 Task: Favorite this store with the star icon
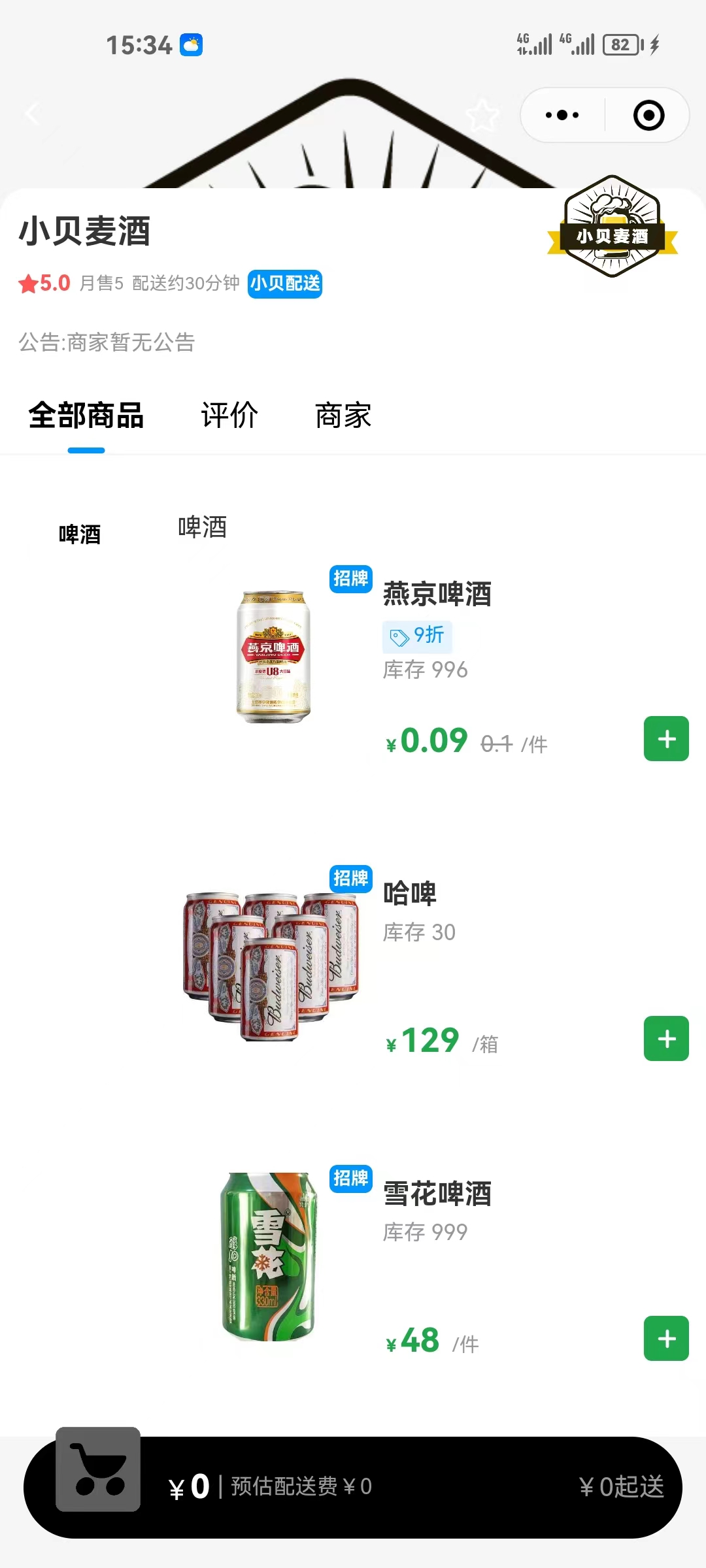click(482, 116)
